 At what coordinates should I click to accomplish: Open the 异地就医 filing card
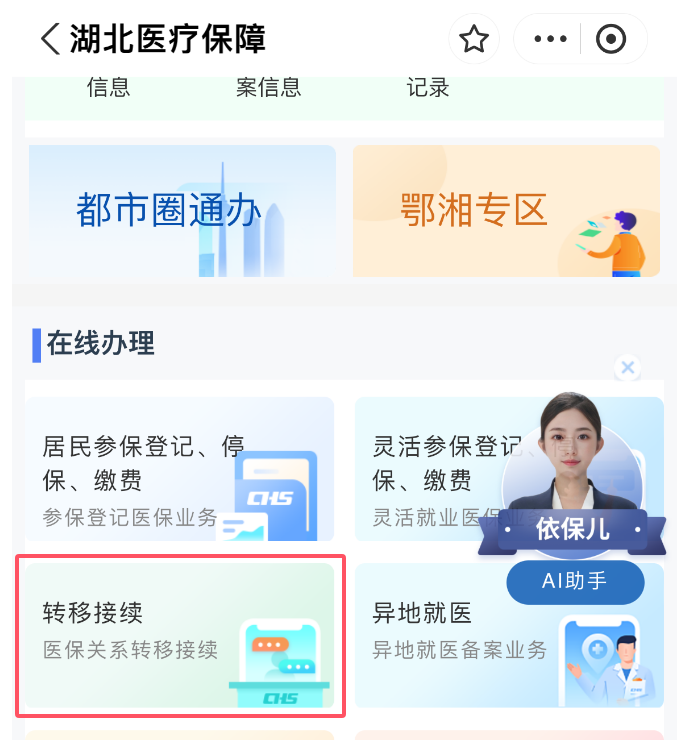[450, 633]
